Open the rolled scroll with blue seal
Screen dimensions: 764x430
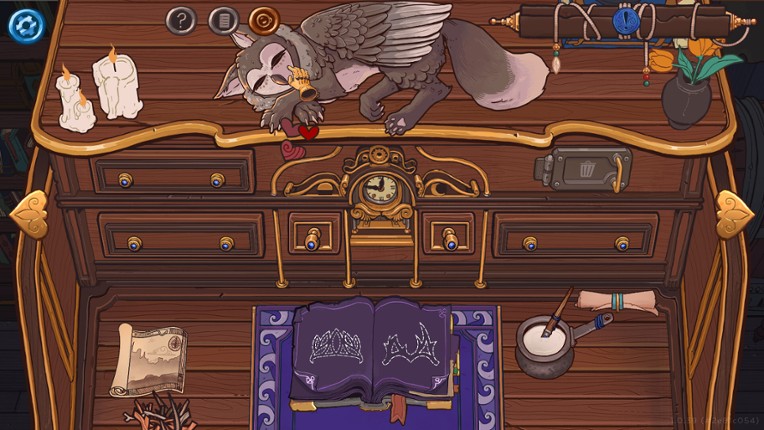[626, 20]
